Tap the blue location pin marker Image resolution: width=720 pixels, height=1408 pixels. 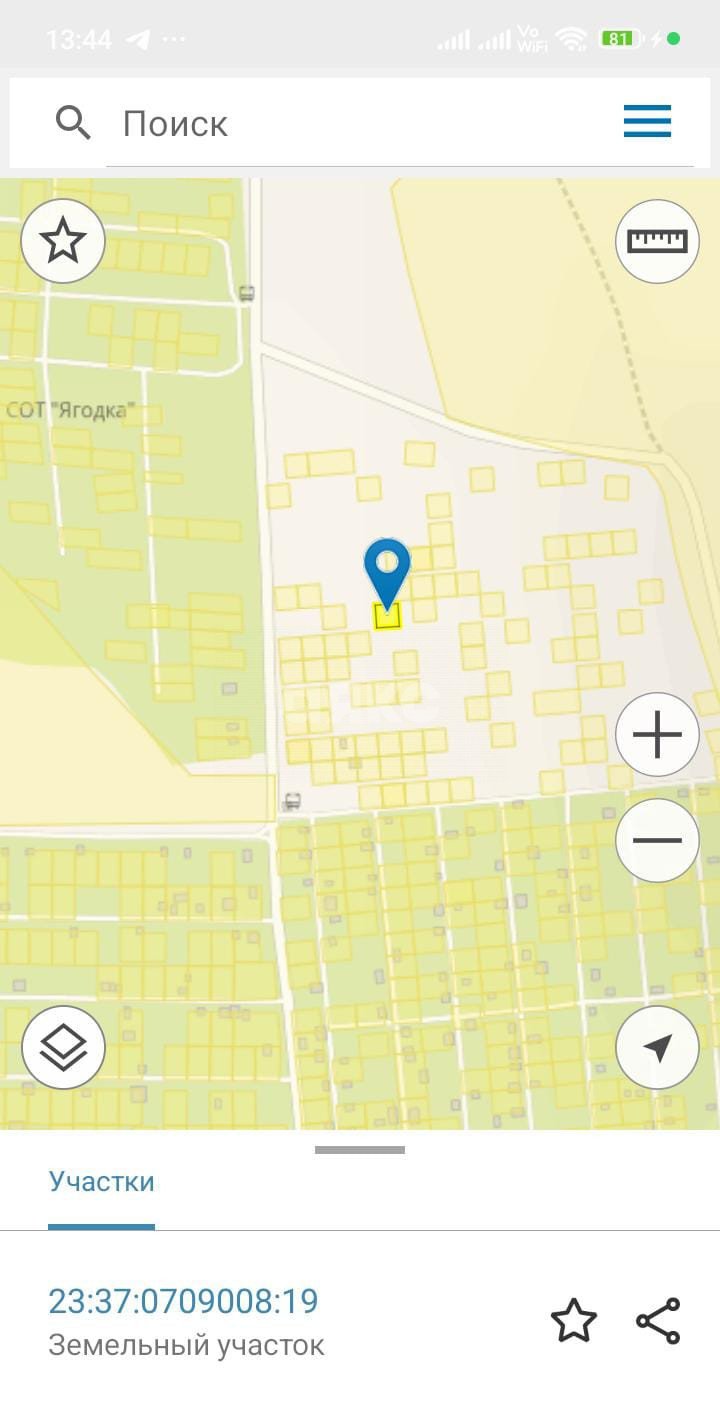tap(387, 570)
